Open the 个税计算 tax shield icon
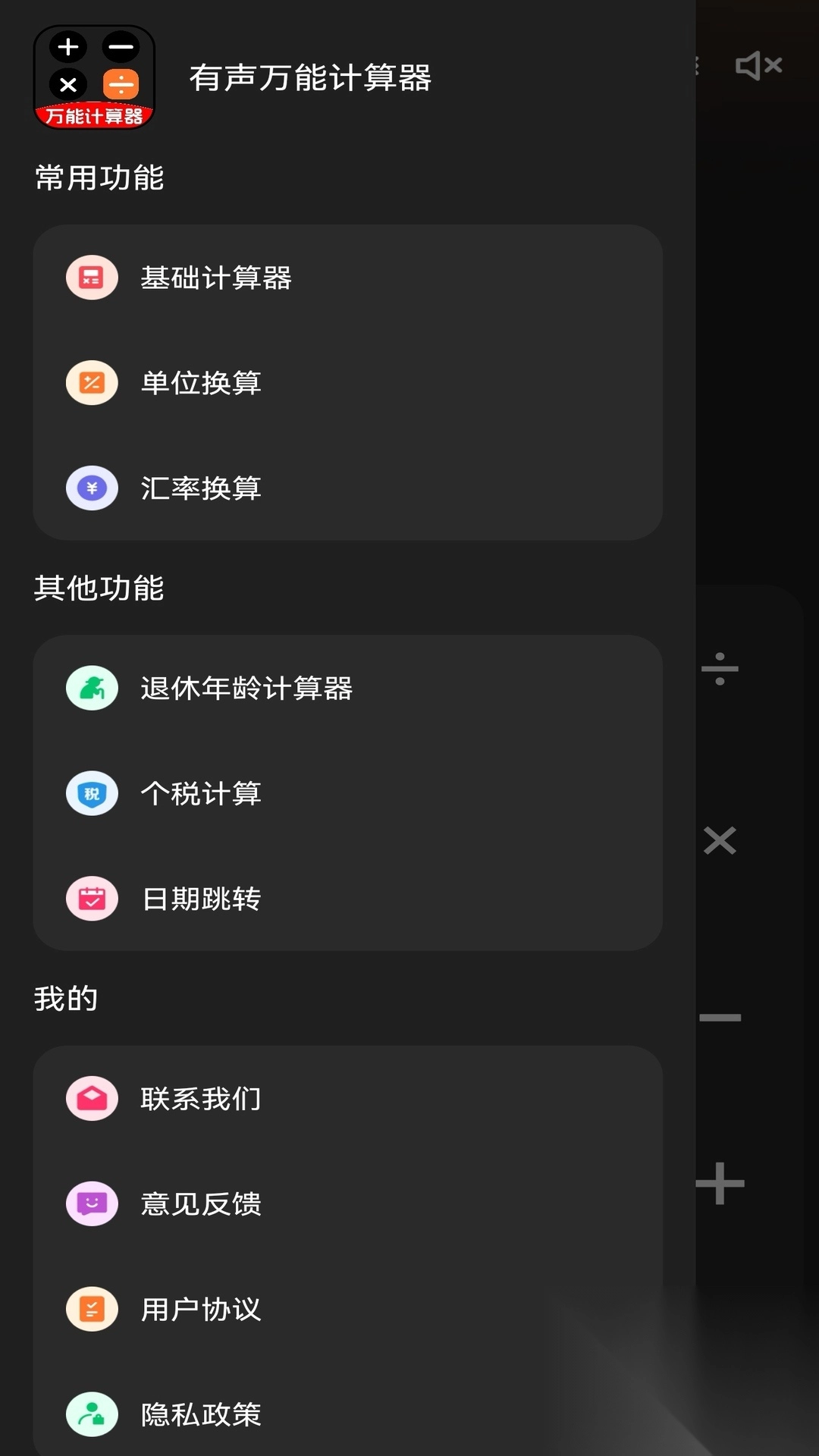 coord(91,793)
